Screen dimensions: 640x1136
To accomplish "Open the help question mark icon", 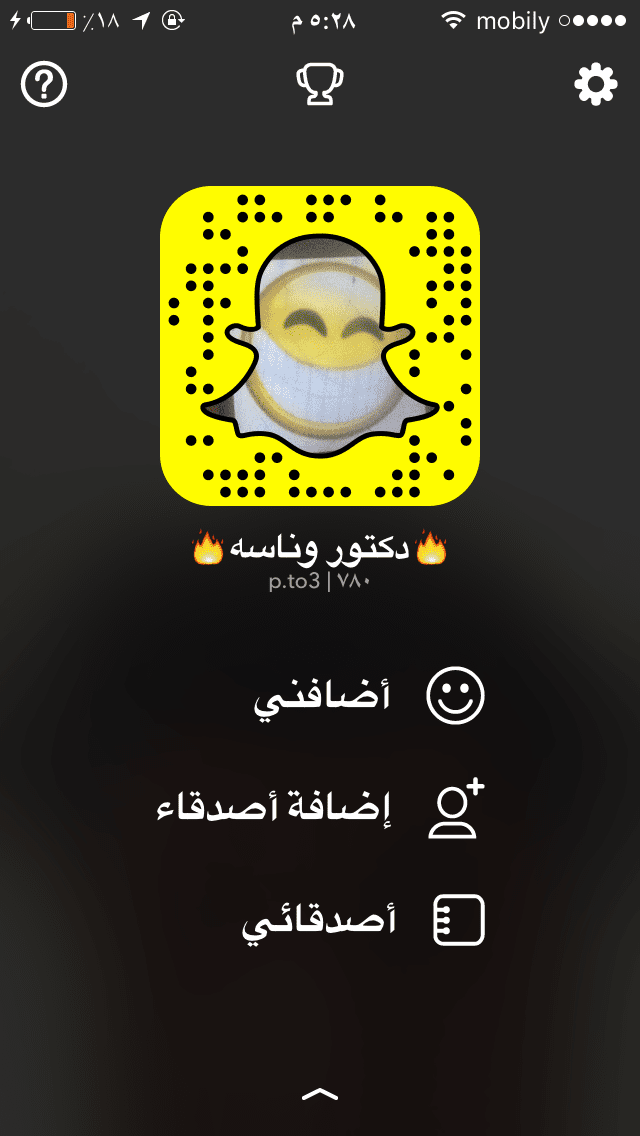I will (x=44, y=86).
